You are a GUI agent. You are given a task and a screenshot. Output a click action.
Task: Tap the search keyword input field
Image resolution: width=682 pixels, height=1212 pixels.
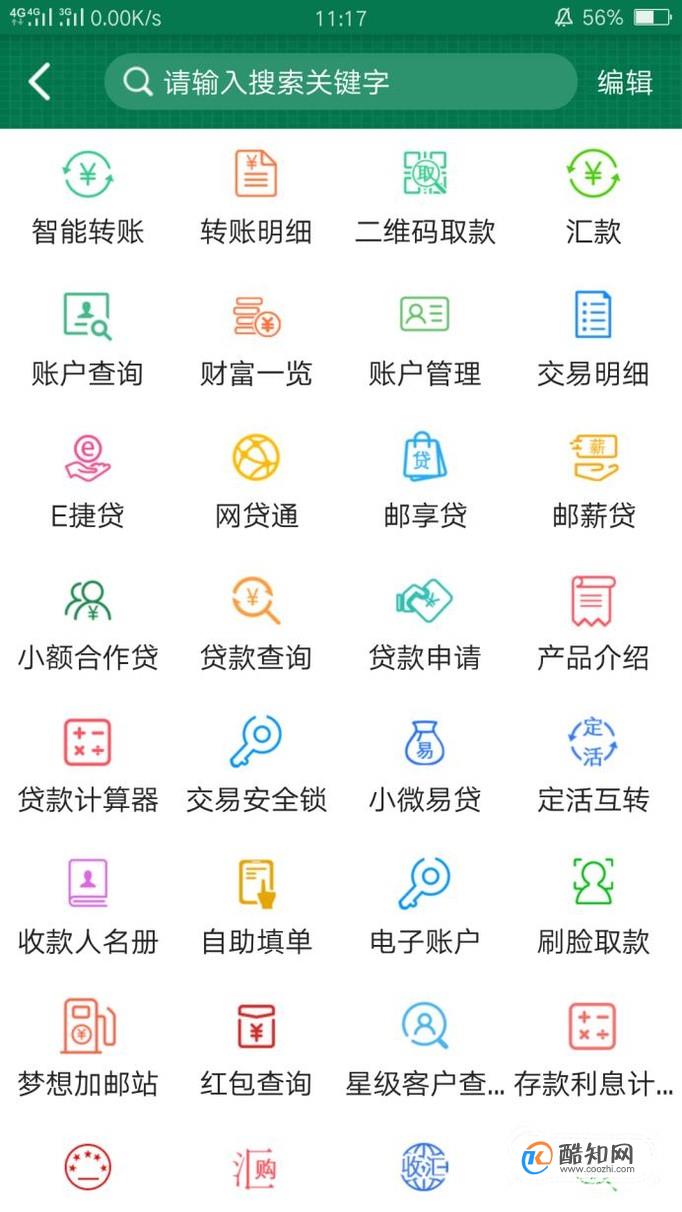340,82
